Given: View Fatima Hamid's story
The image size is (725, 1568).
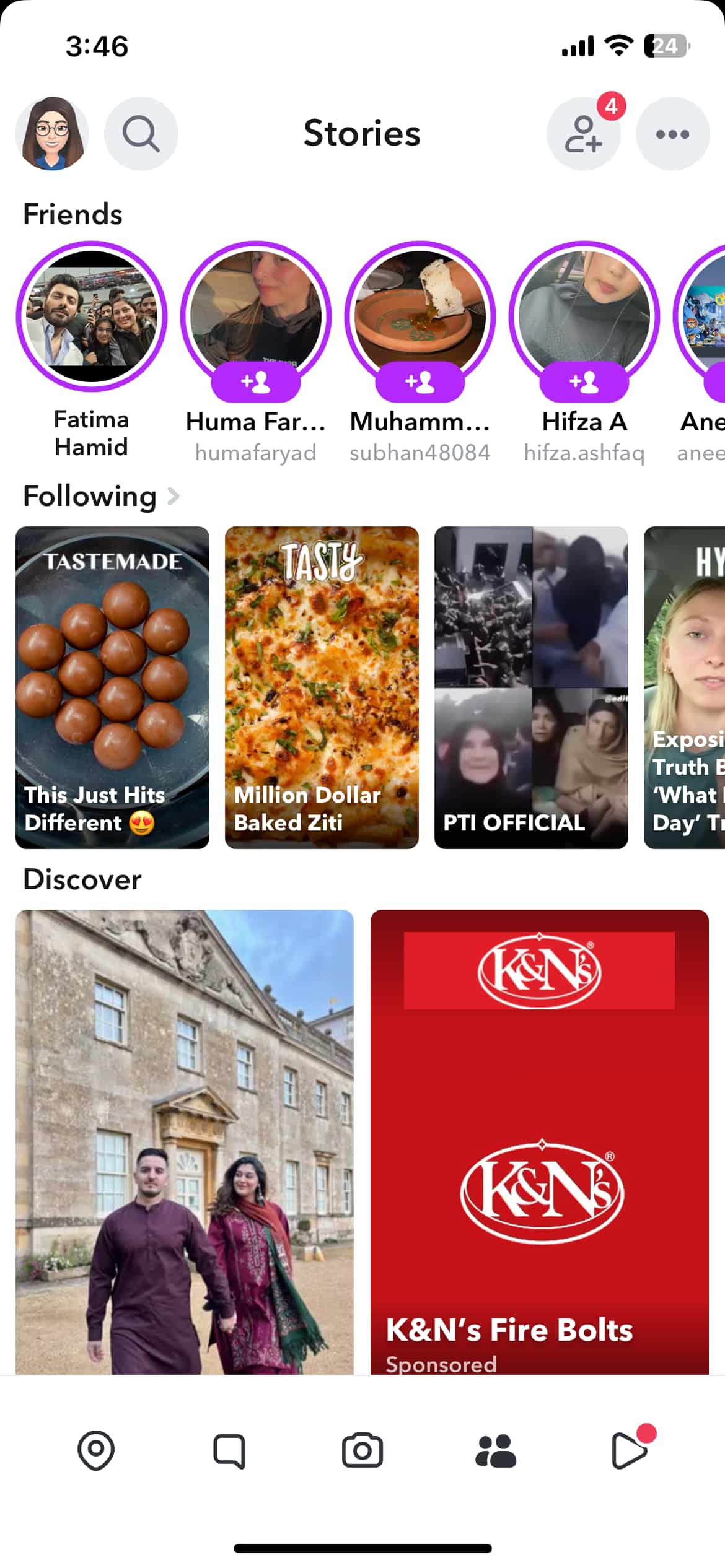Looking at the screenshot, I should (x=92, y=316).
